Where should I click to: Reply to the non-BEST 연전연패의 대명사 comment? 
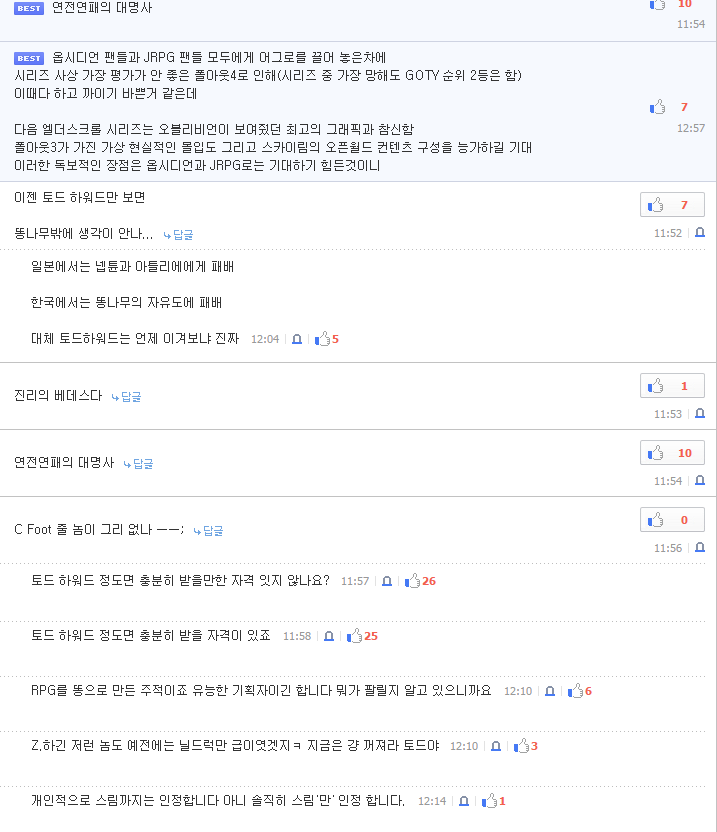tap(138, 463)
